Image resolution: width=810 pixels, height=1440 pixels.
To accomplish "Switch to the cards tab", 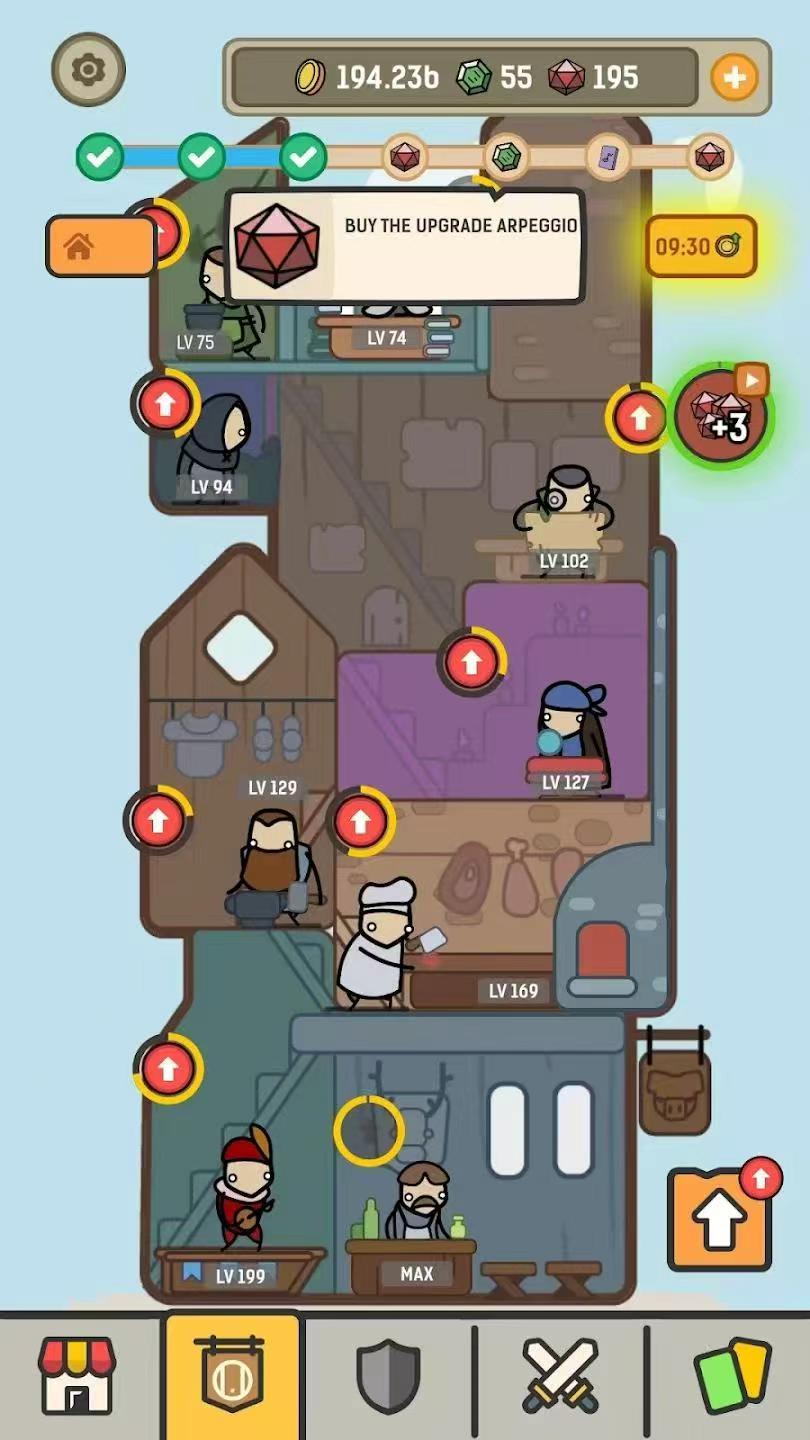I will (x=732, y=1376).
